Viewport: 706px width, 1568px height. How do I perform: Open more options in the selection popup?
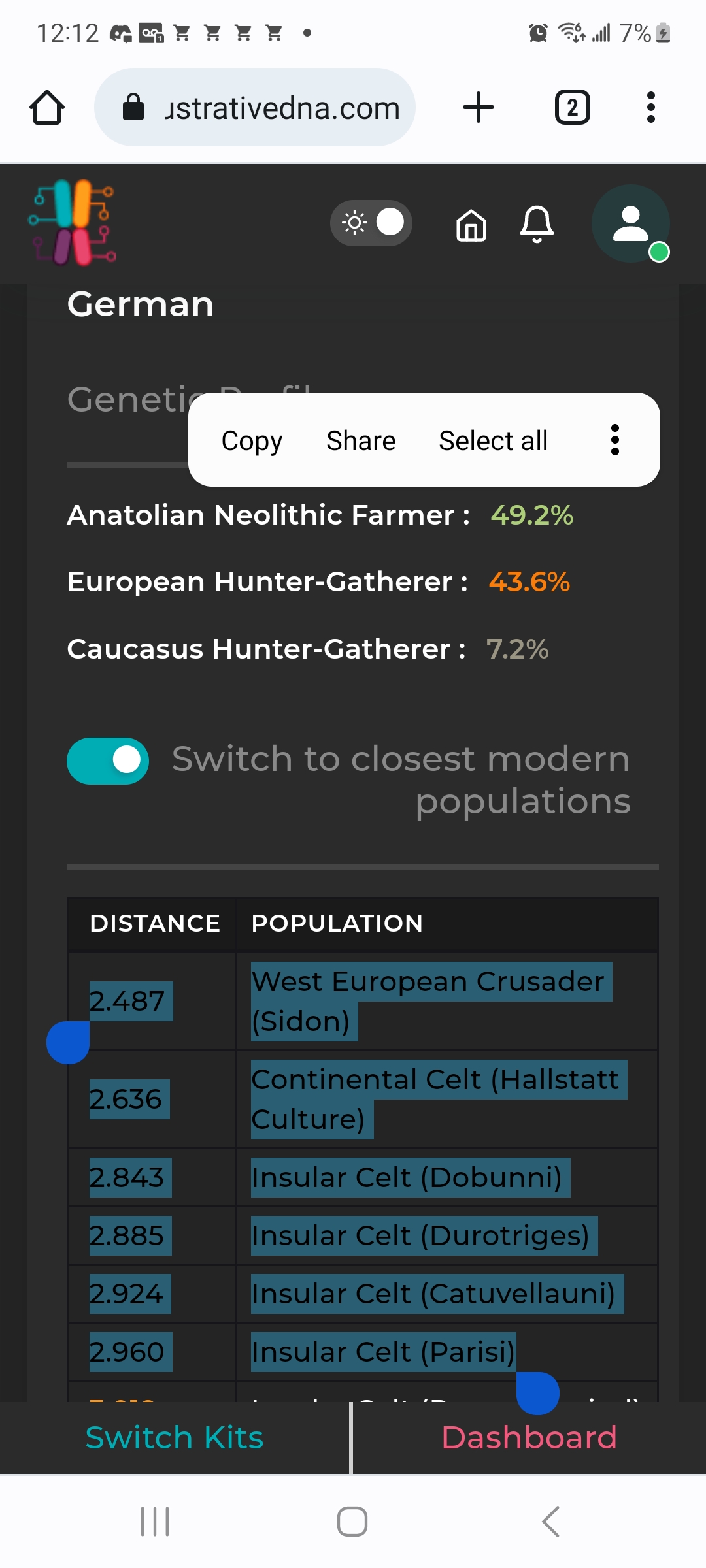click(614, 440)
